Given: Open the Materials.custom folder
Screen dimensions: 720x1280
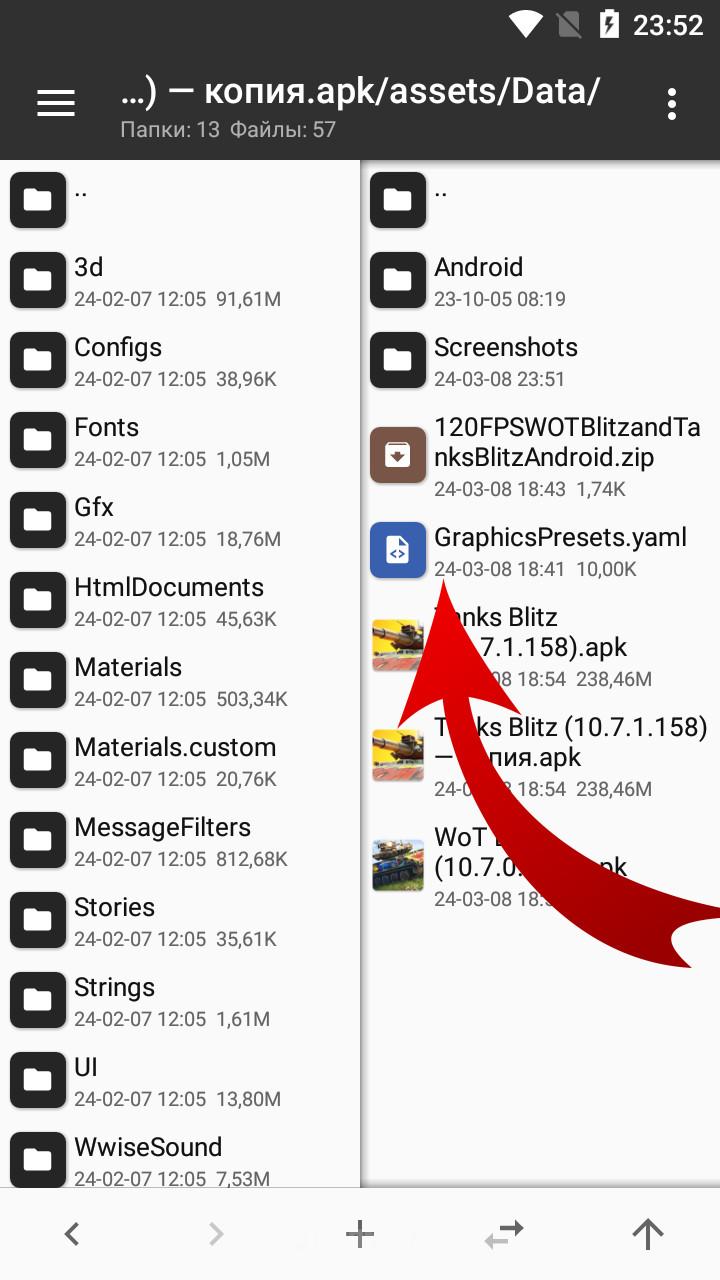Looking at the screenshot, I should (x=180, y=760).
